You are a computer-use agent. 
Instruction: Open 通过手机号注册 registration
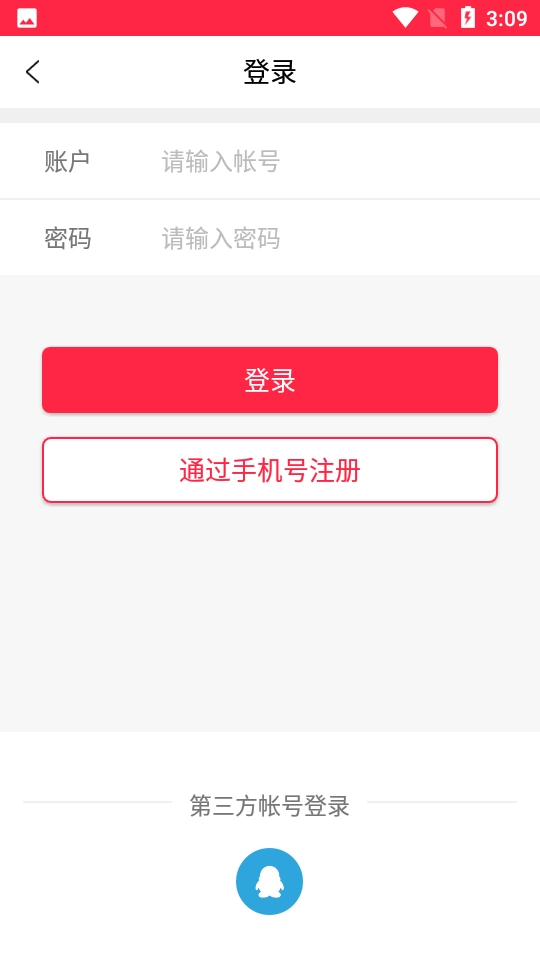click(269, 470)
